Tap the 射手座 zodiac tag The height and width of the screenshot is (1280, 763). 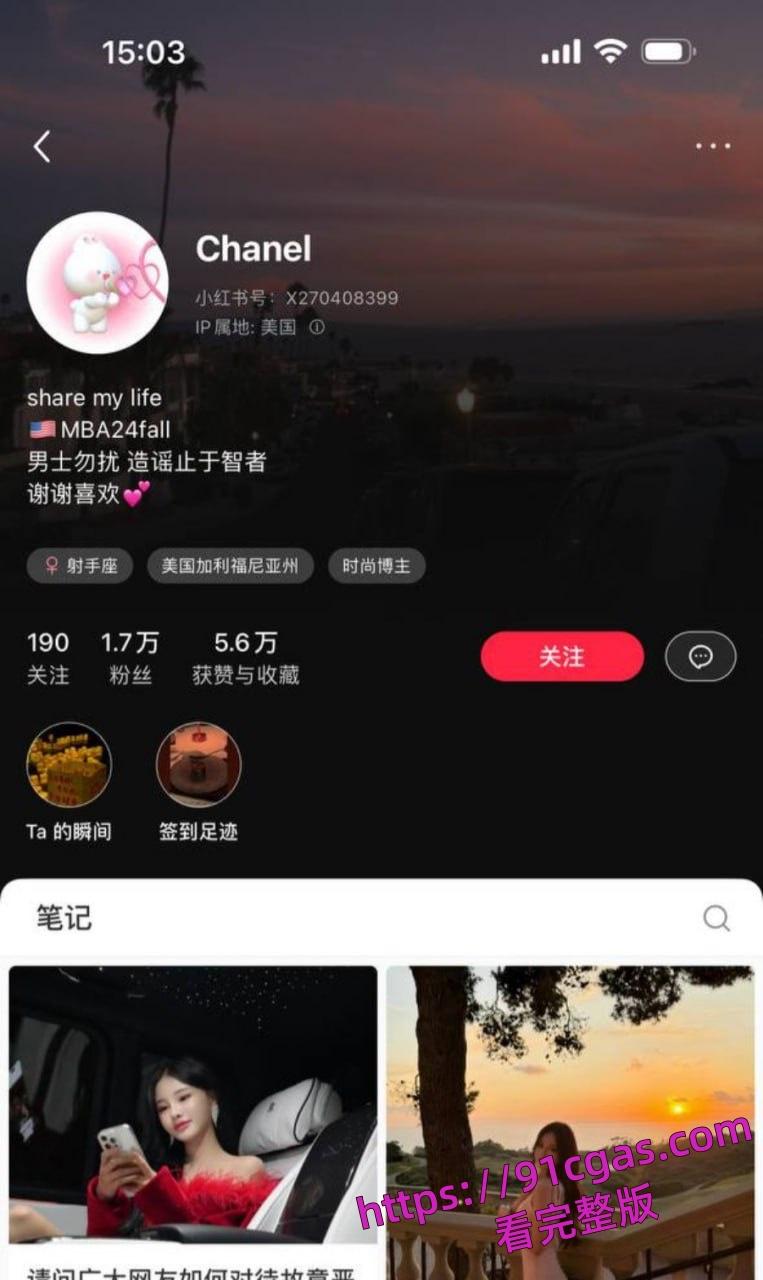click(80, 565)
